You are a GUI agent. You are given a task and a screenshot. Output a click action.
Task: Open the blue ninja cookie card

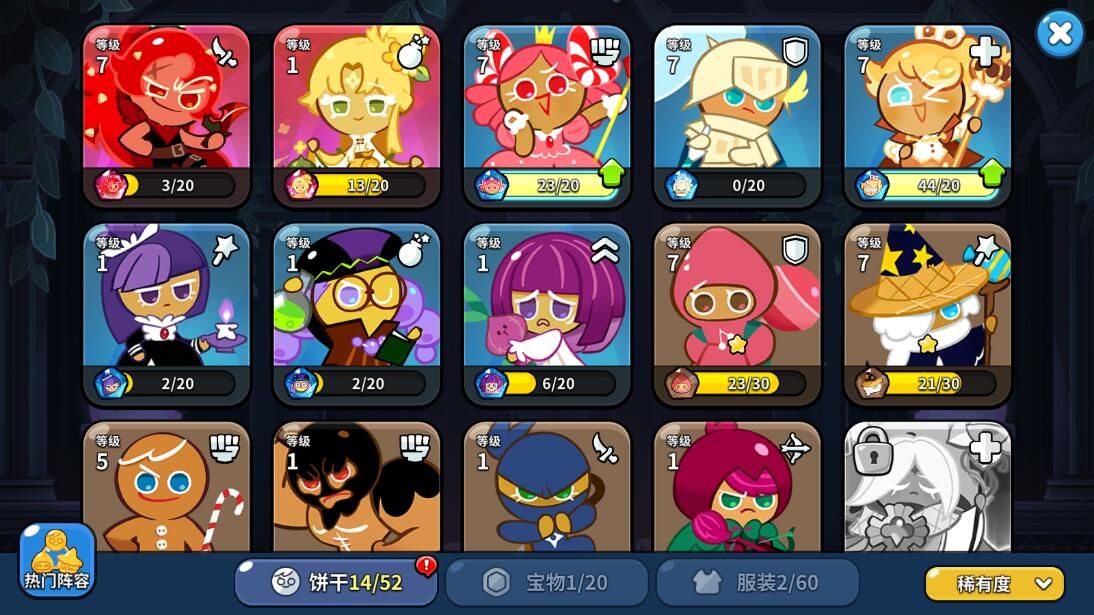[x=546, y=488]
